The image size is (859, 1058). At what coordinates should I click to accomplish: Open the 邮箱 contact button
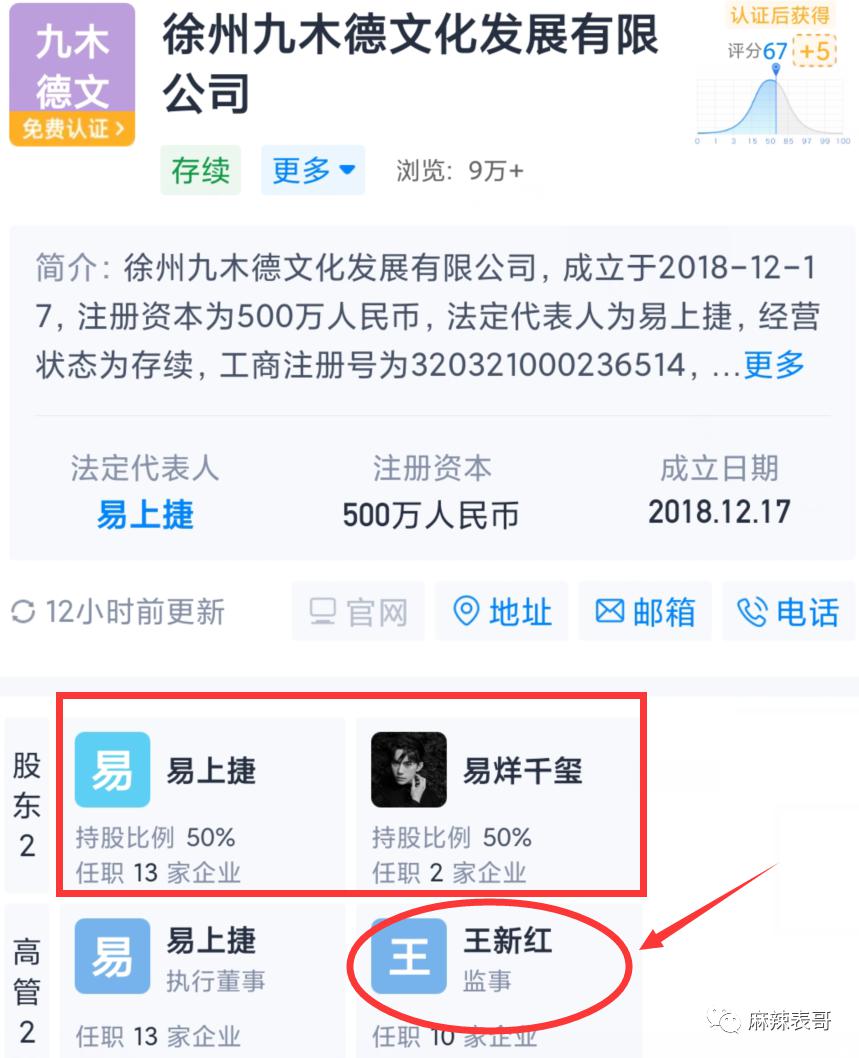(645, 611)
